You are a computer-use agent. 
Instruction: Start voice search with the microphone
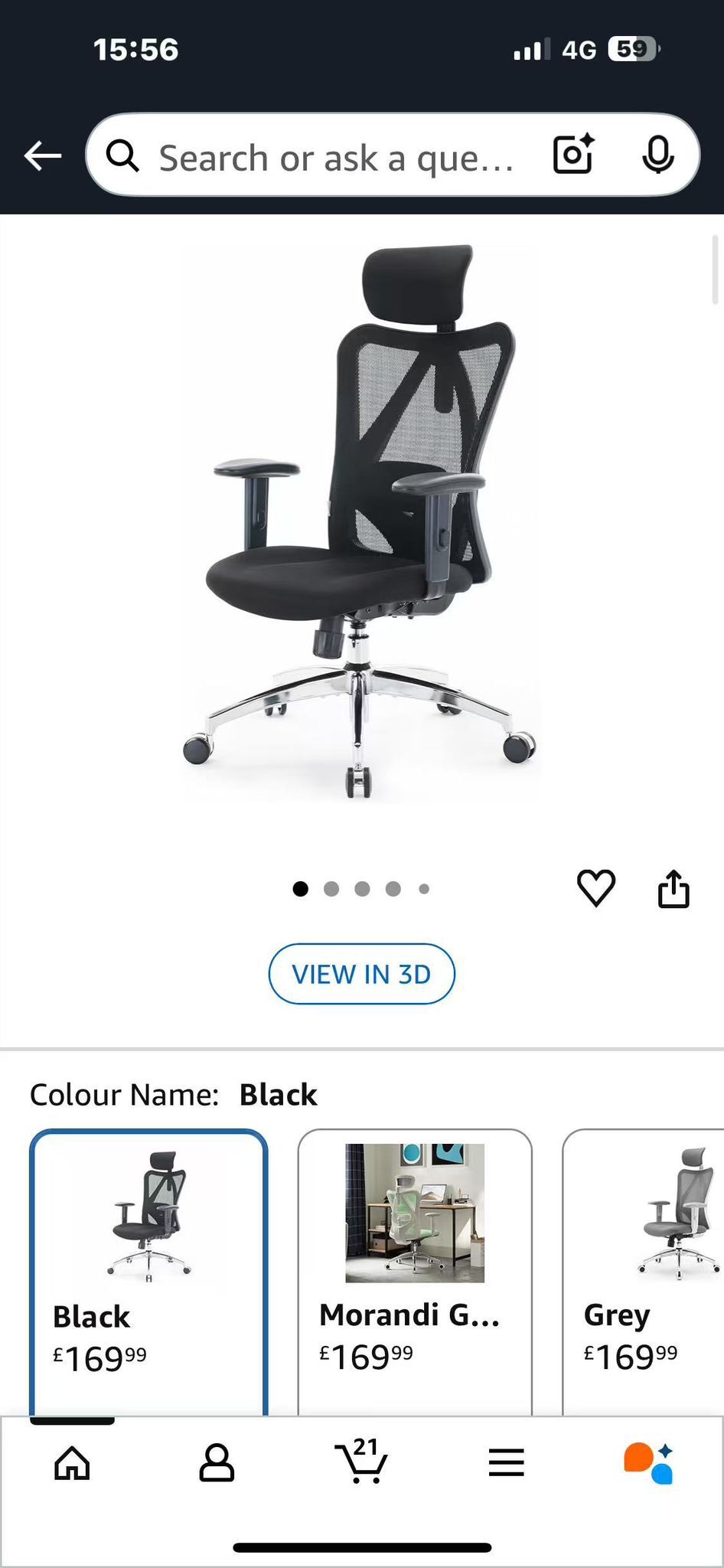coord(657,155)
